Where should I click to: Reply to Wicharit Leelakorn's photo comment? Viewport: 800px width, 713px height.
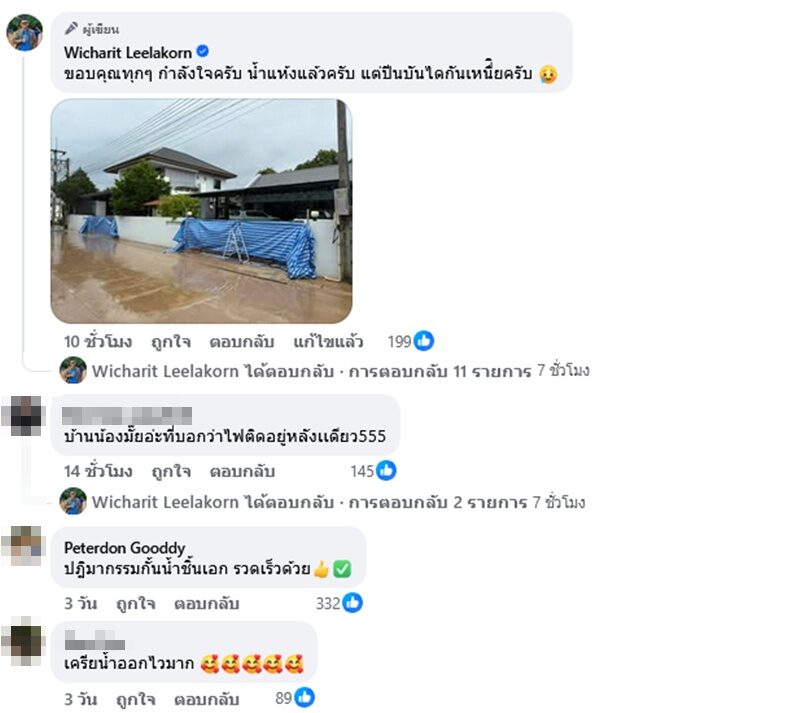pyautogui.click(x=241, y=341)
